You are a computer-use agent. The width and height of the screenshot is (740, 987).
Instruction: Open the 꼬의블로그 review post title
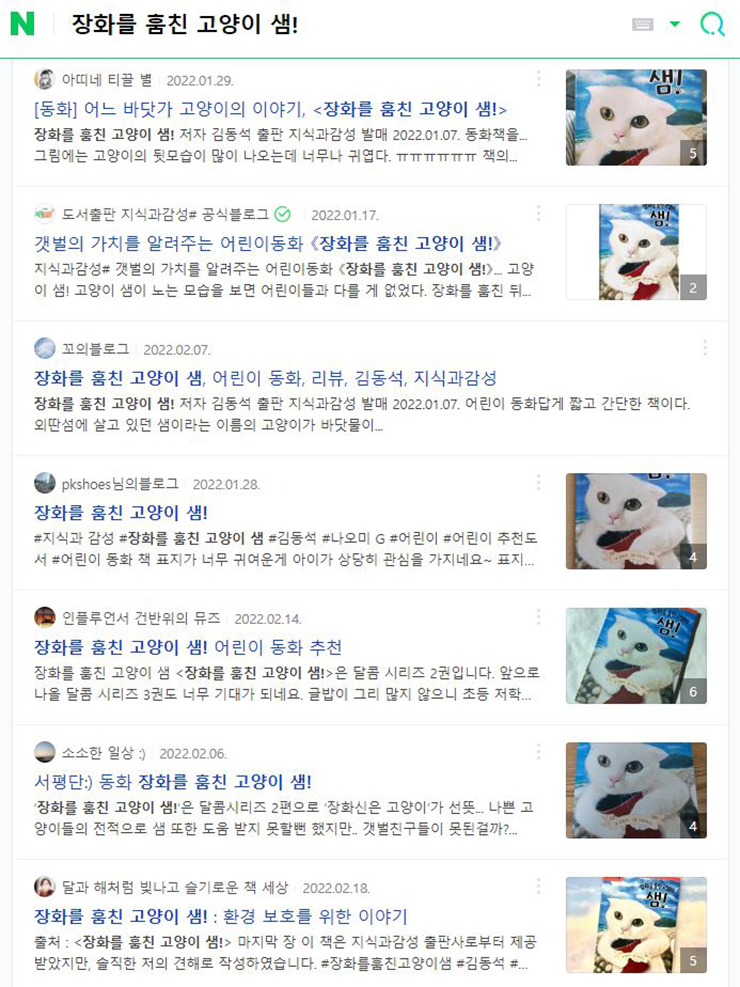(x=265, y=378)
